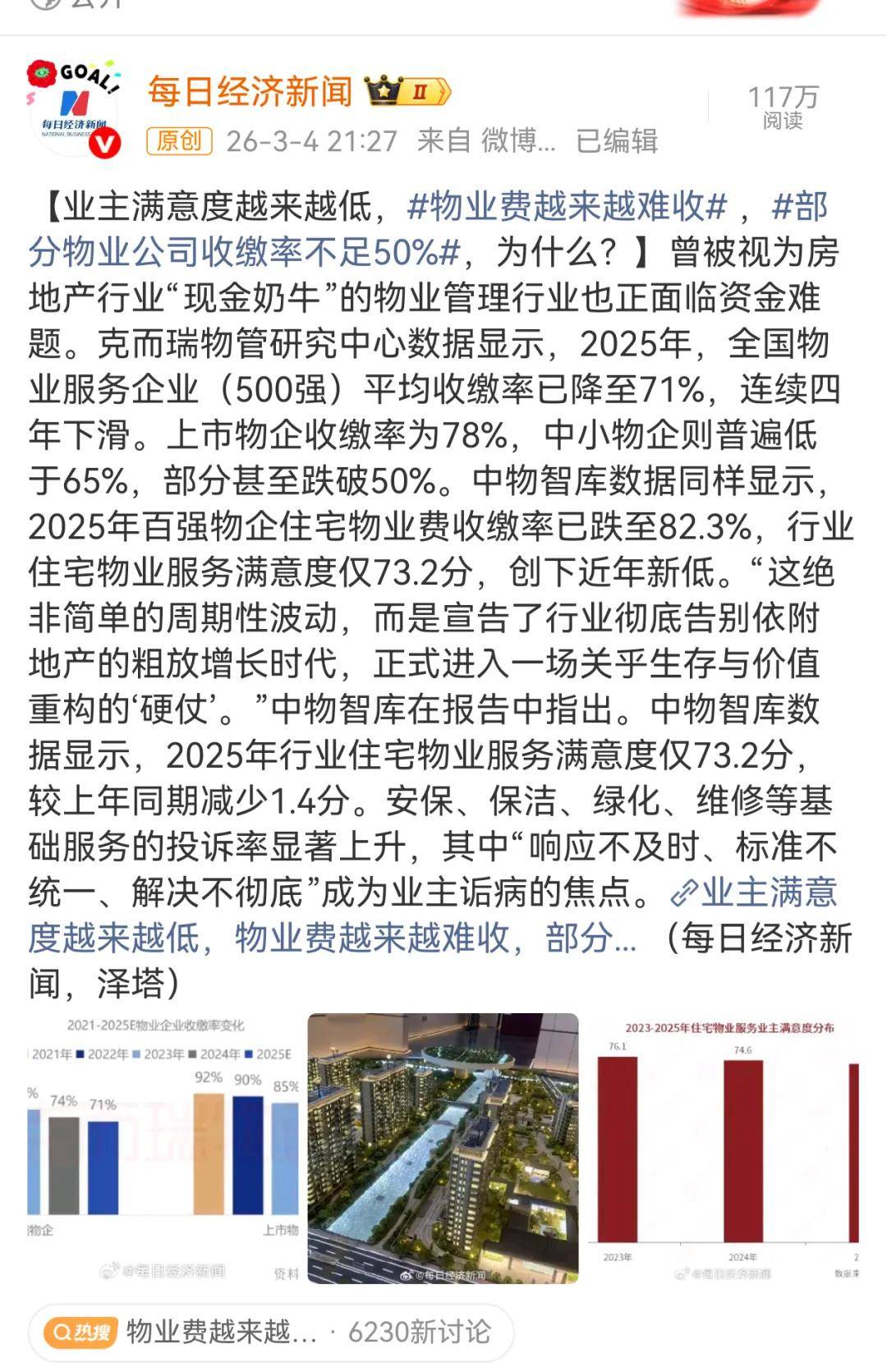View the 收缴率变化 bar chart image
This screenshot has width=887, height=1372.
[163, 1147]
